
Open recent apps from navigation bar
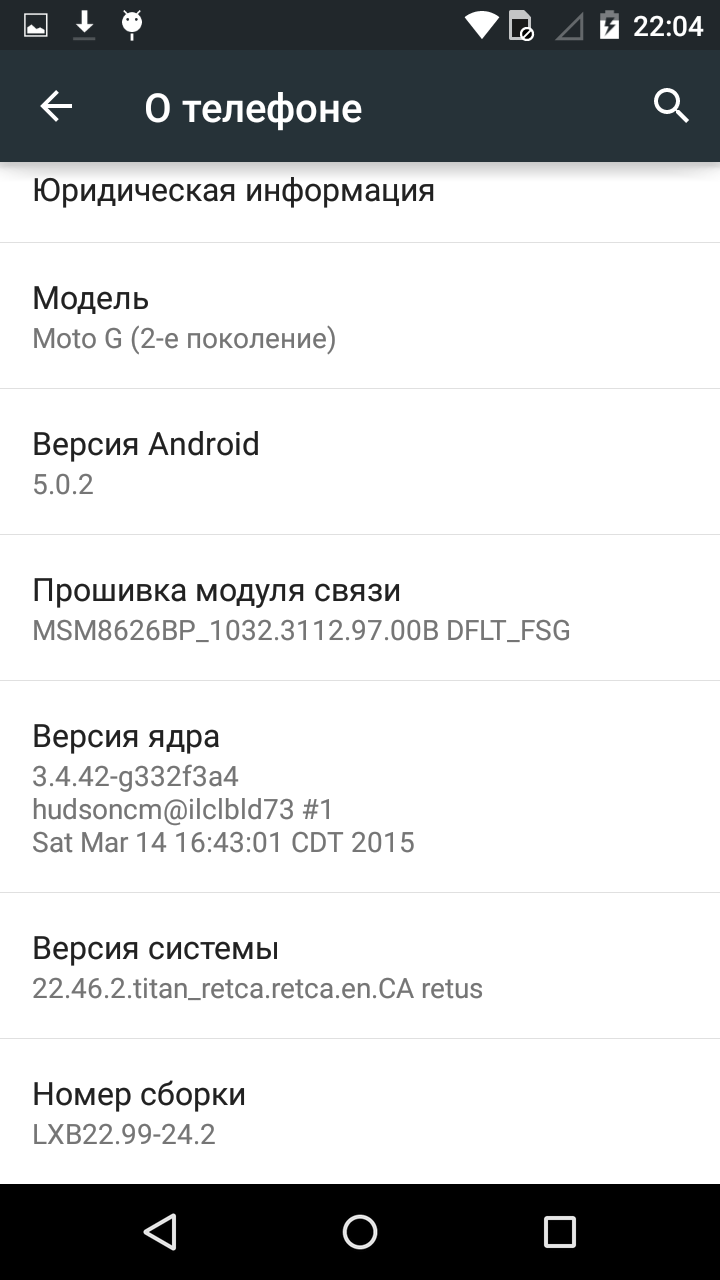559,1232
